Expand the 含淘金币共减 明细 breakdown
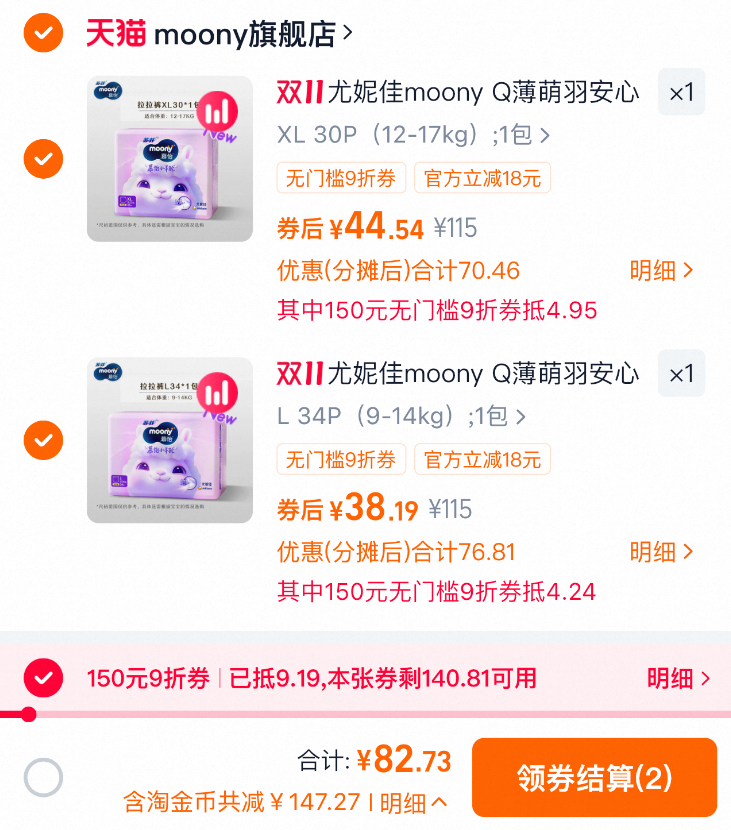Screen dimensions: 731x830 coord(413,802)
